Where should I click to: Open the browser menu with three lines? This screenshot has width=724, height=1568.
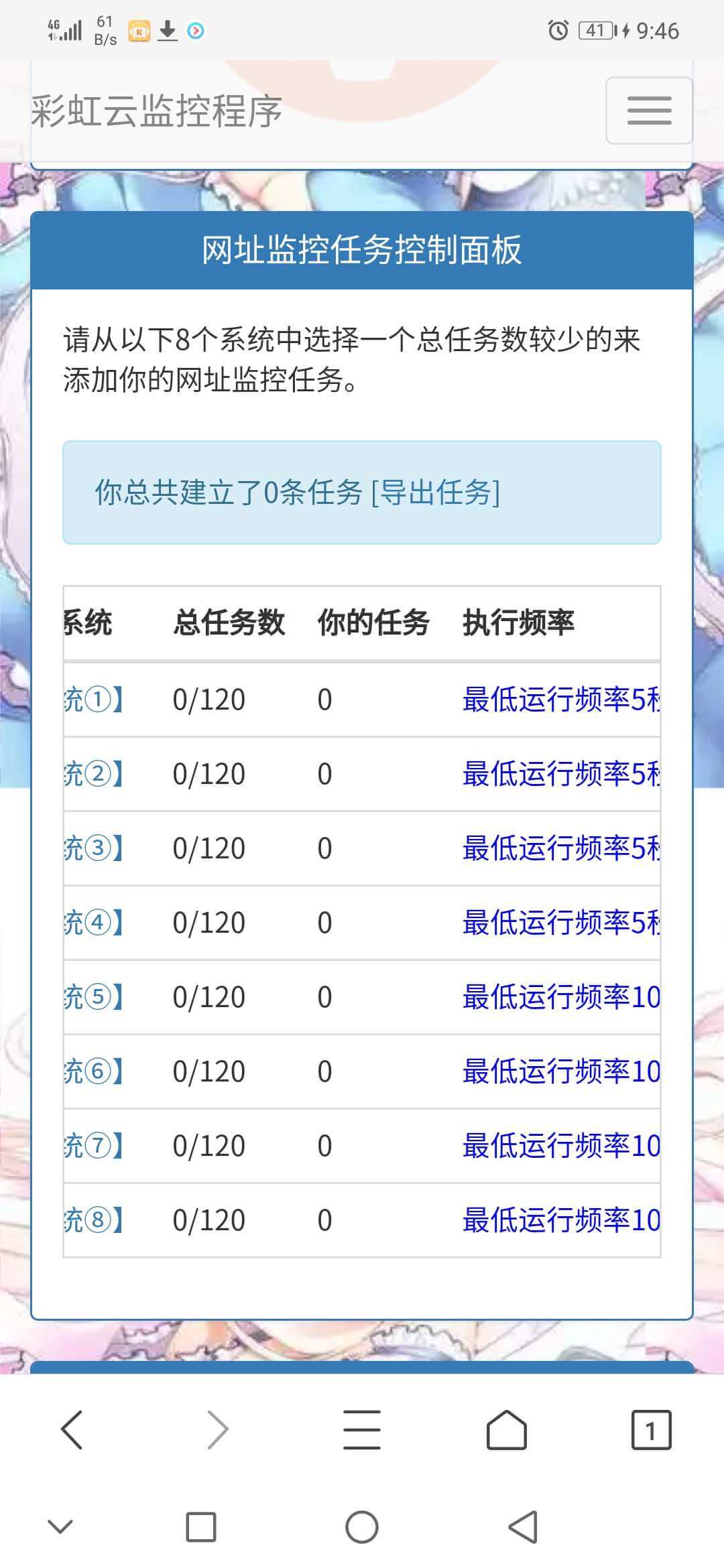tap(362, 1429)
